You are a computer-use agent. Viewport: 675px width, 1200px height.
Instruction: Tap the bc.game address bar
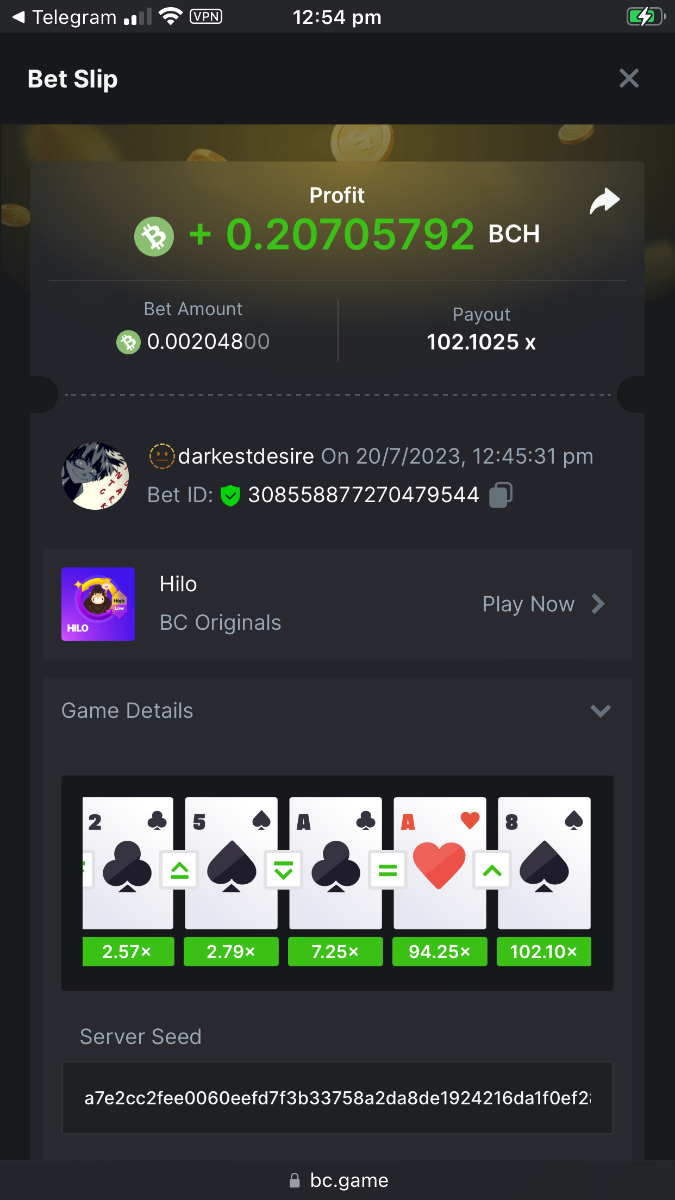click(337, 1180)
